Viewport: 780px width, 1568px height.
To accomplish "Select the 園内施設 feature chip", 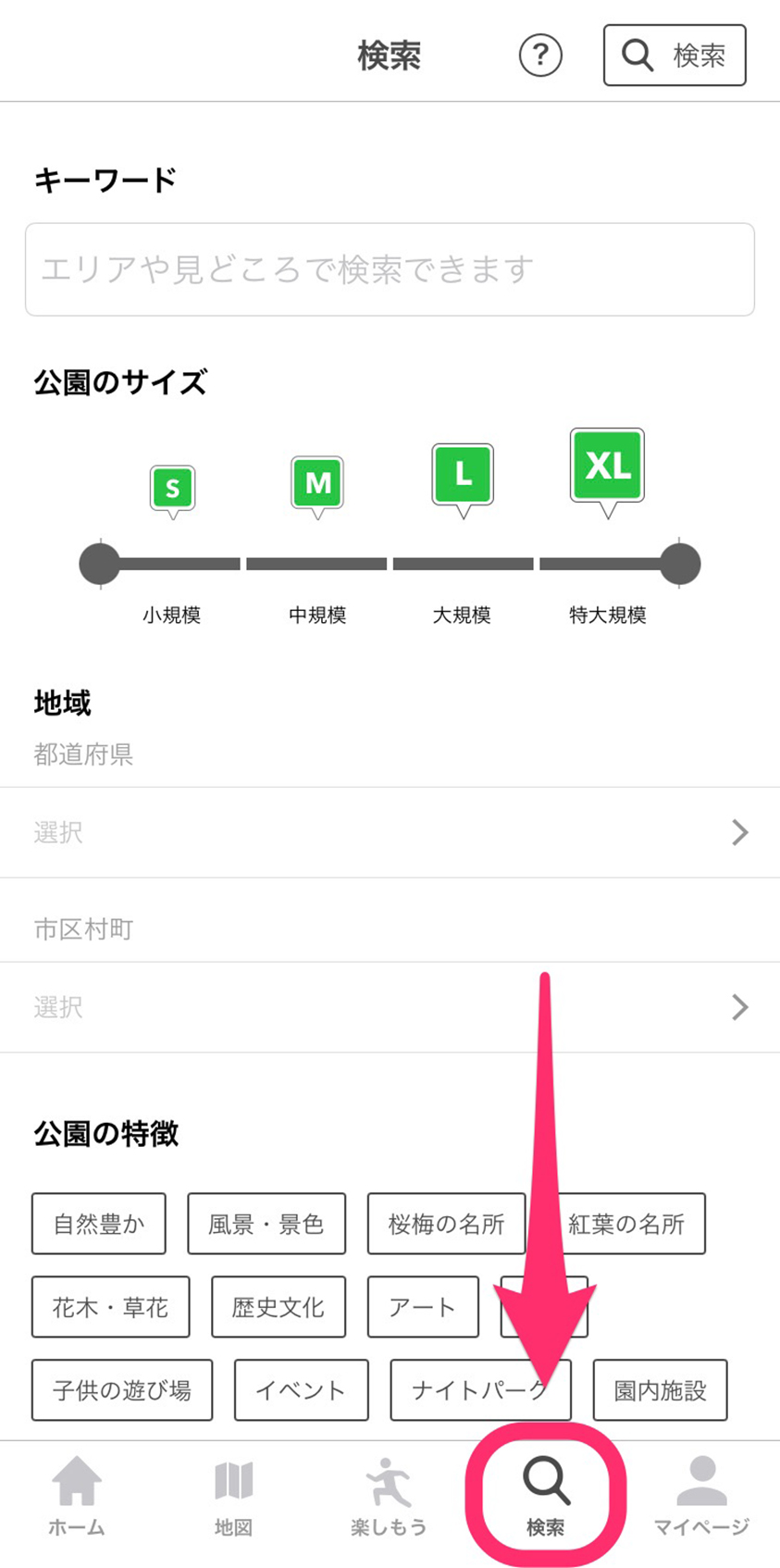I will click(x=661, y=1390).
